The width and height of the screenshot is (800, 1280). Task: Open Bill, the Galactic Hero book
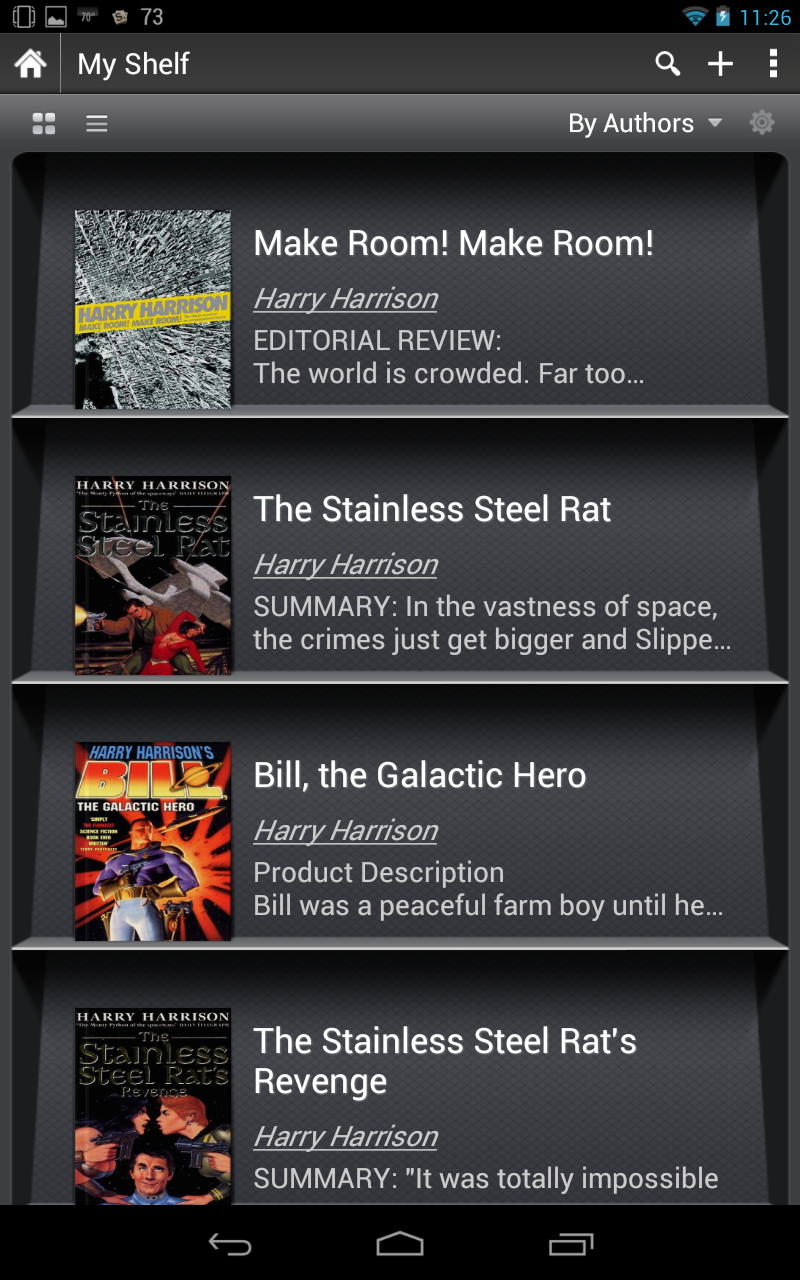point(420,775)
